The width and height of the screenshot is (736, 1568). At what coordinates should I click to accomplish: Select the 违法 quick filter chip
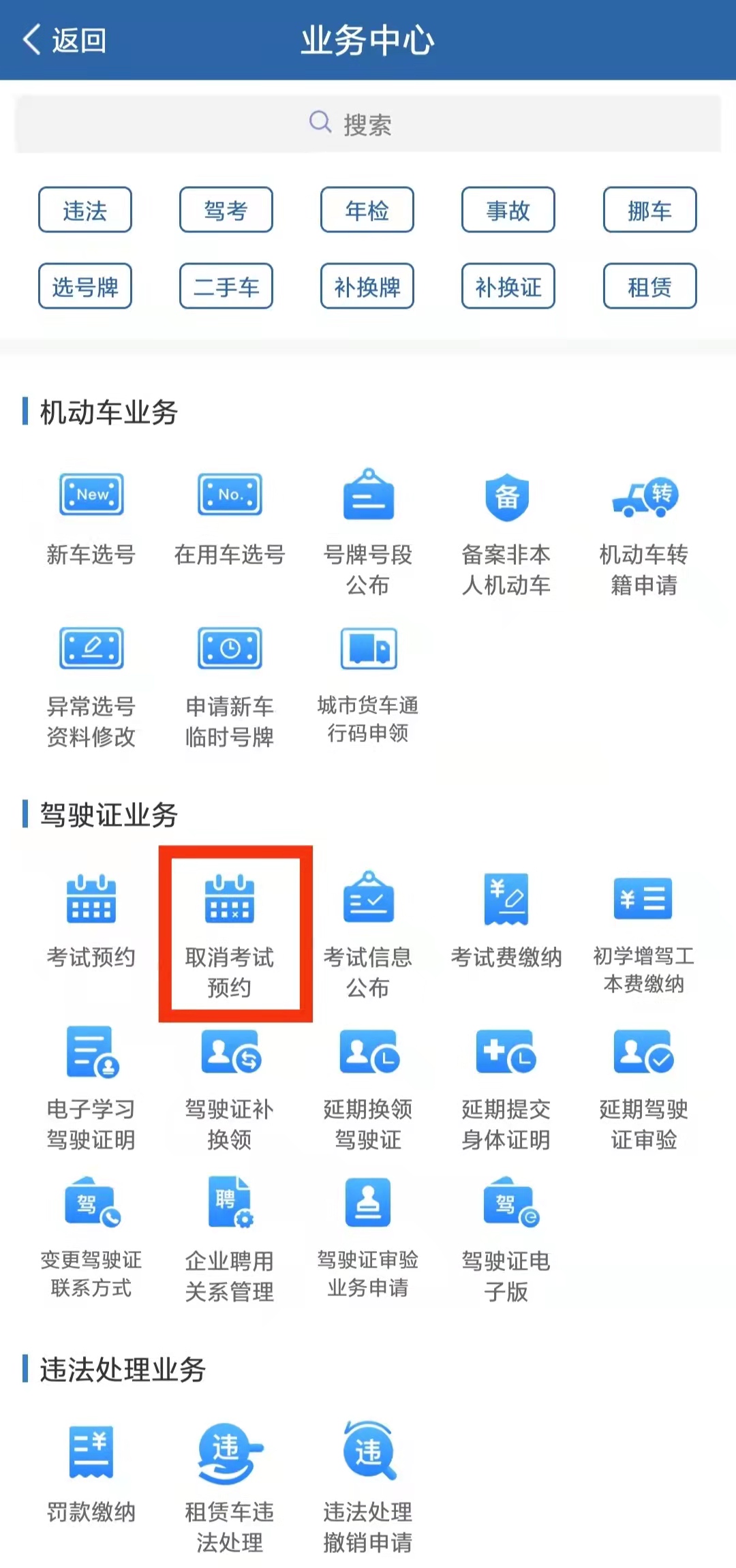(x=85, y=210)
